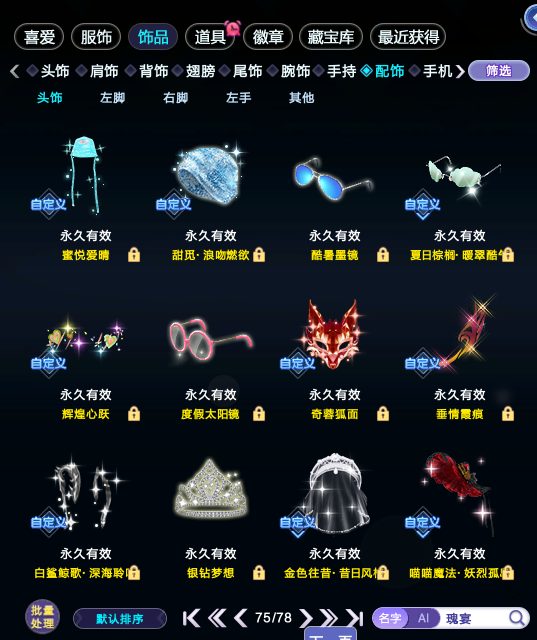
Task: Open the 道具 tab
Action: 210,37
